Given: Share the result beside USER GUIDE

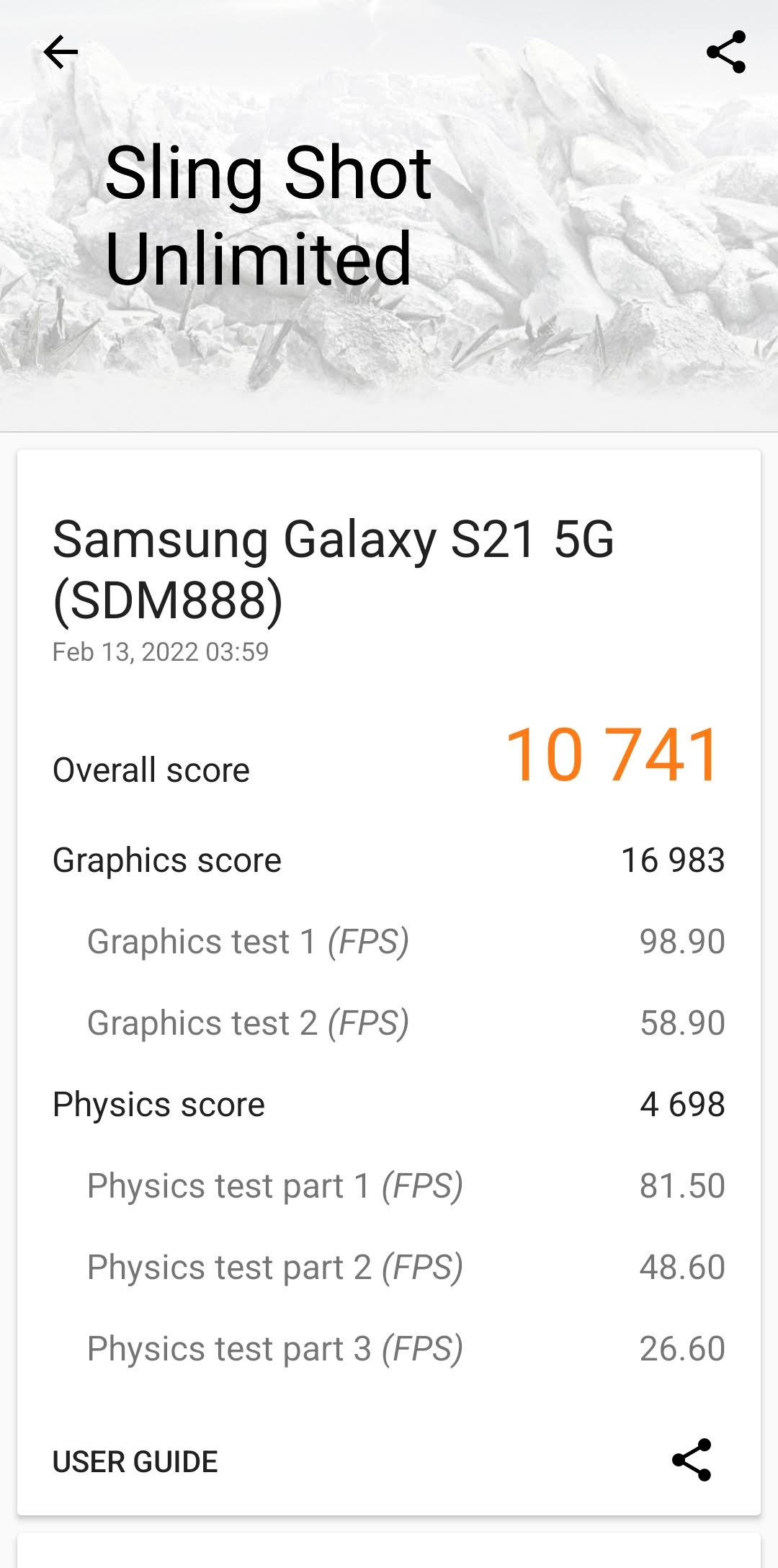Looking at the screenshot, I should click(x=692, y=1461).
